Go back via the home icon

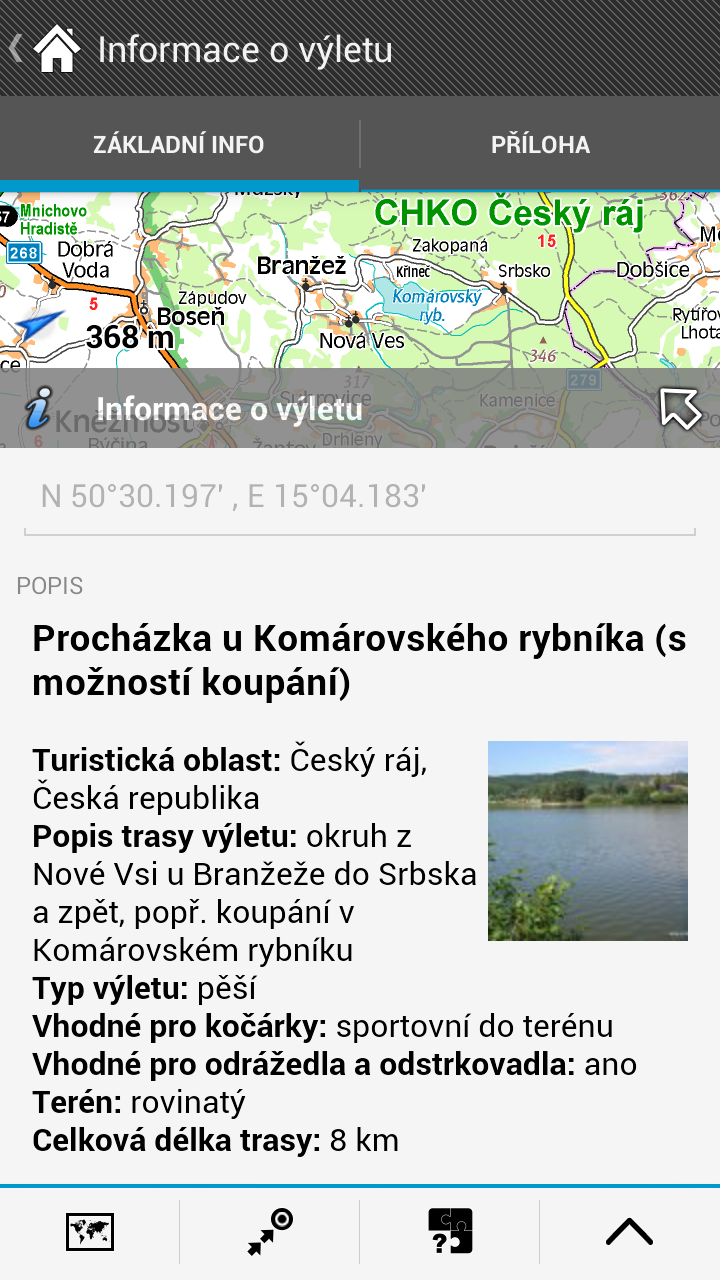click(x=47, y=48)
